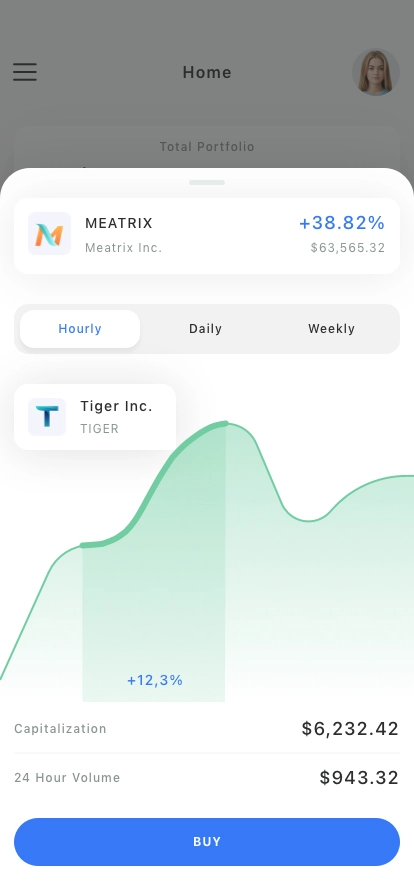Tap the BUY button
This screenshot has height=896, width=414.
[207, 842]
